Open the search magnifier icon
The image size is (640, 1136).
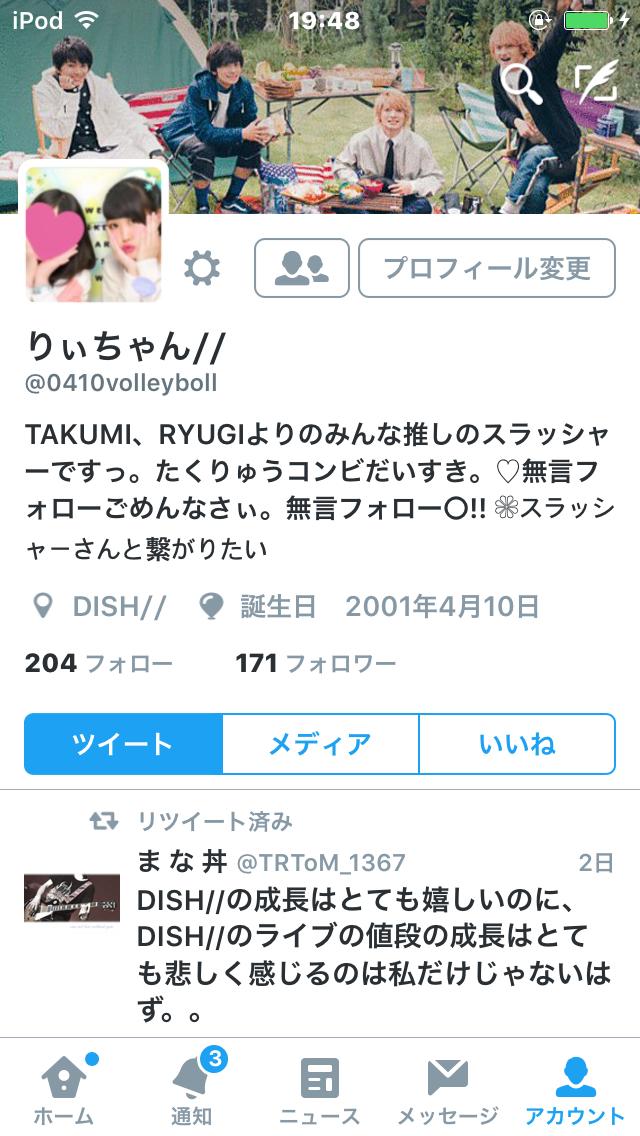coord(521,84)
